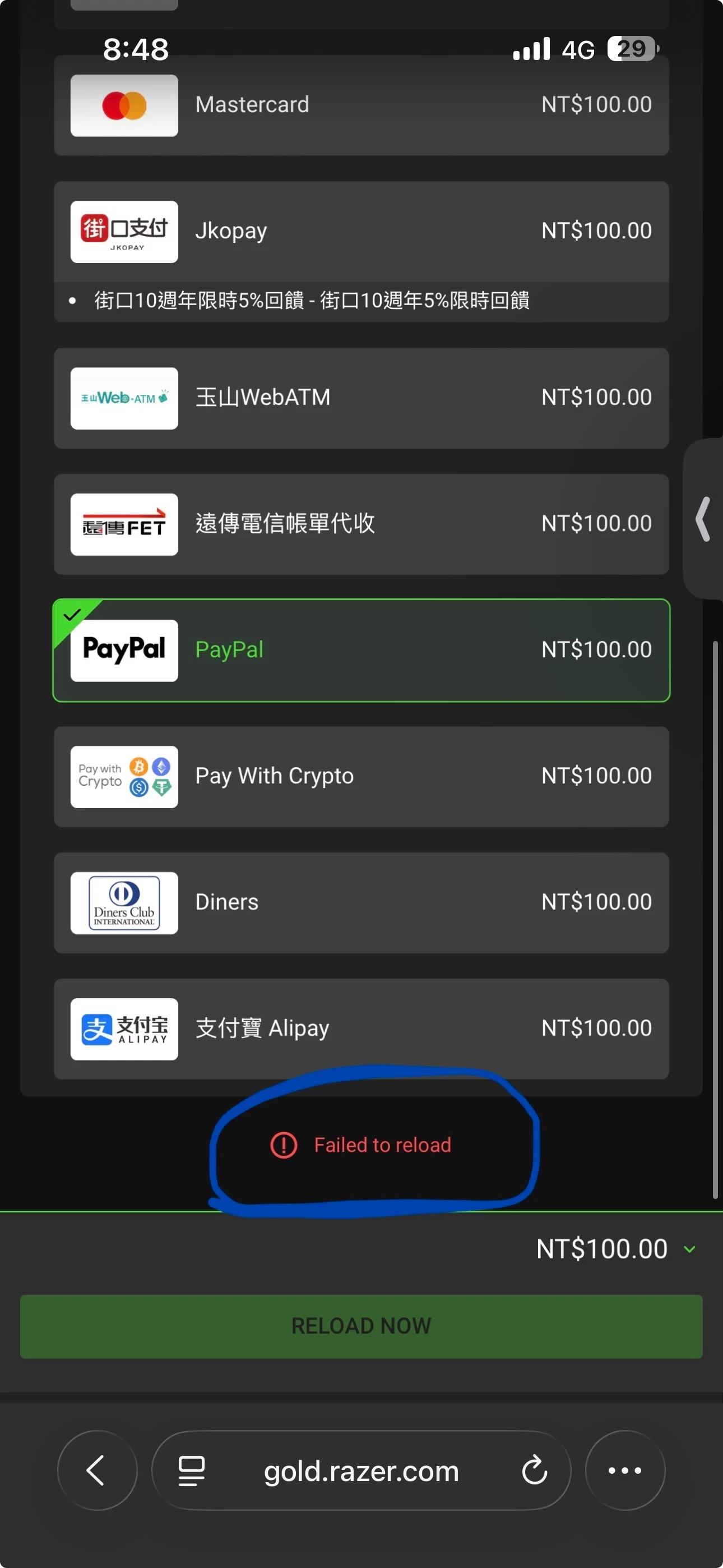Choose Jkopay payment option
This screenshot has height=1568, width=723.
(x=361, y=231)
